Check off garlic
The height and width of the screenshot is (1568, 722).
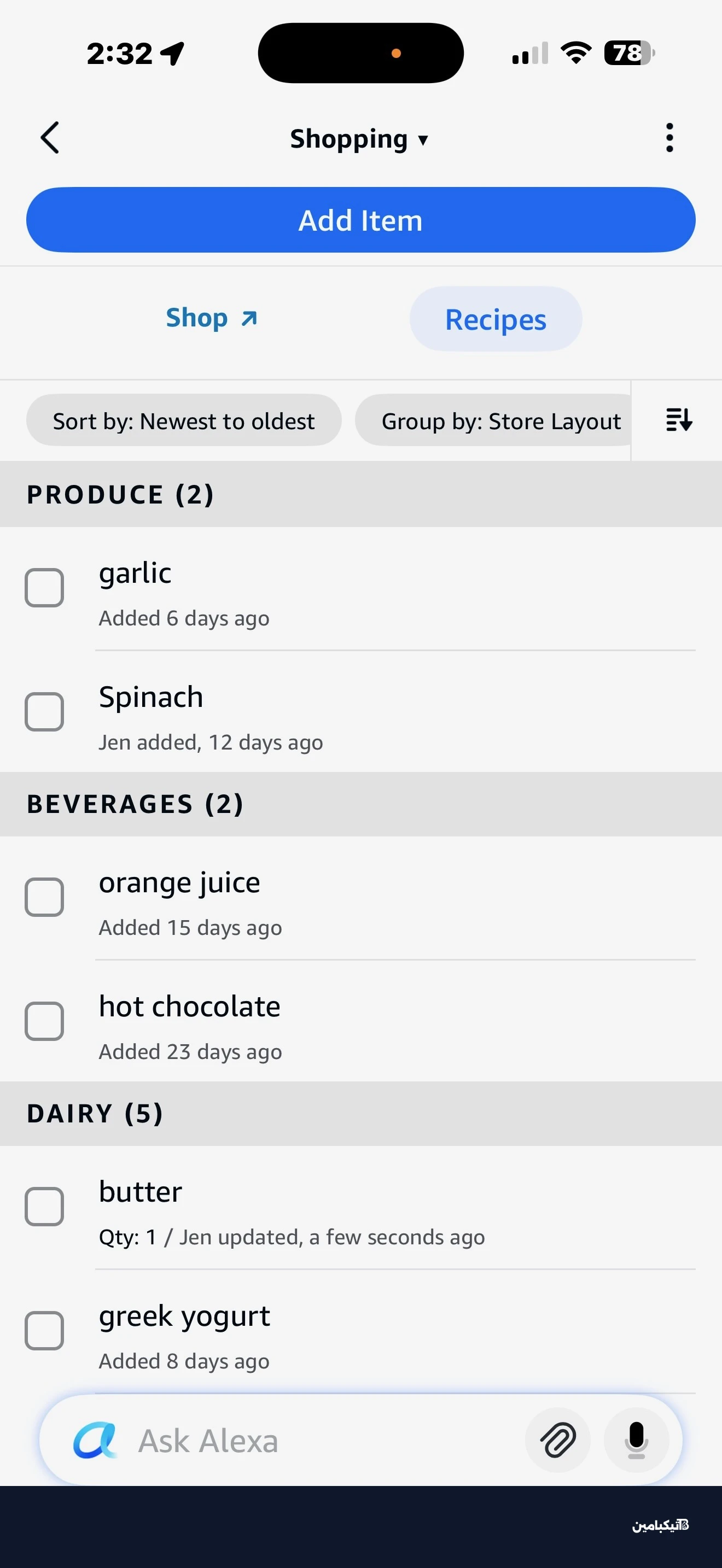(44, 587)
